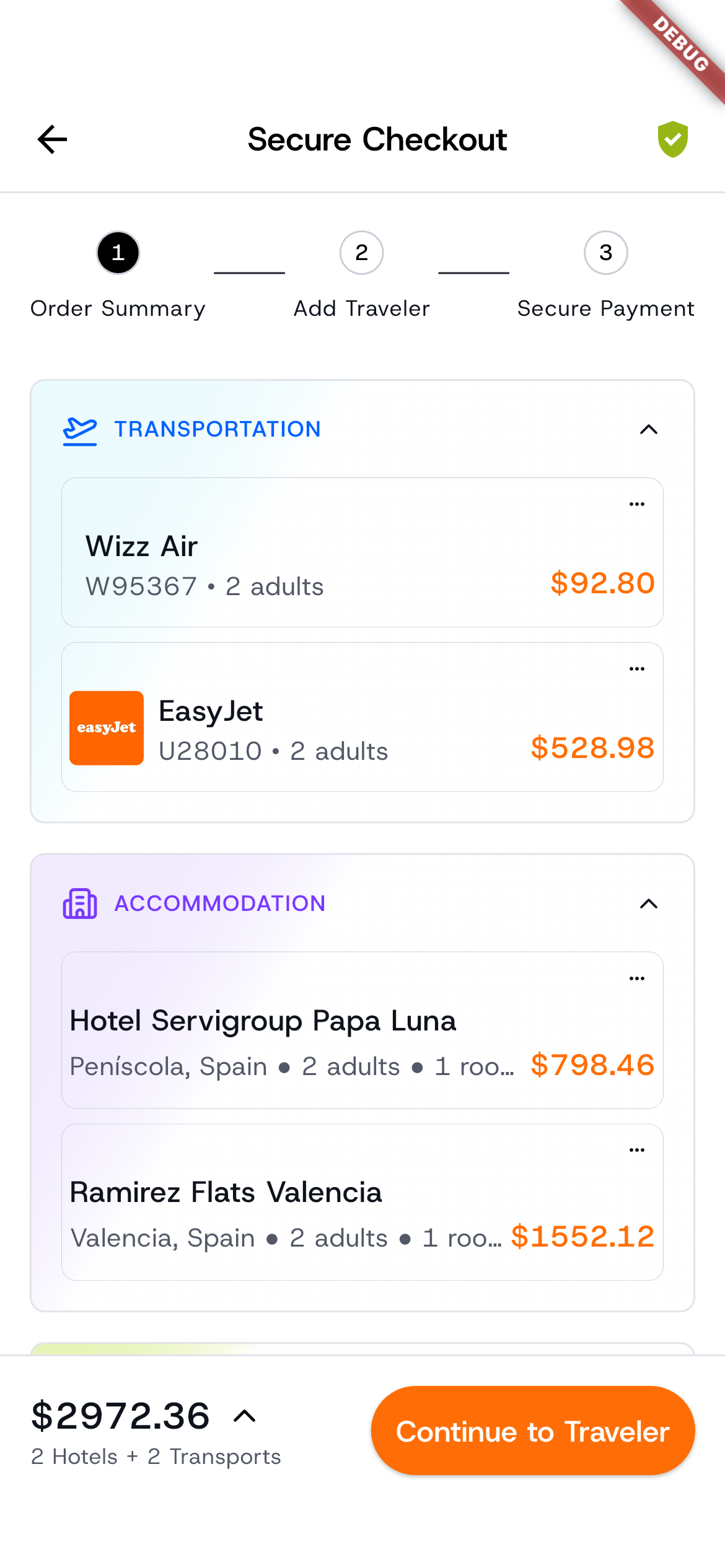Collapse the Transportation section
The image size is (725, 1568).
[648, 430]
